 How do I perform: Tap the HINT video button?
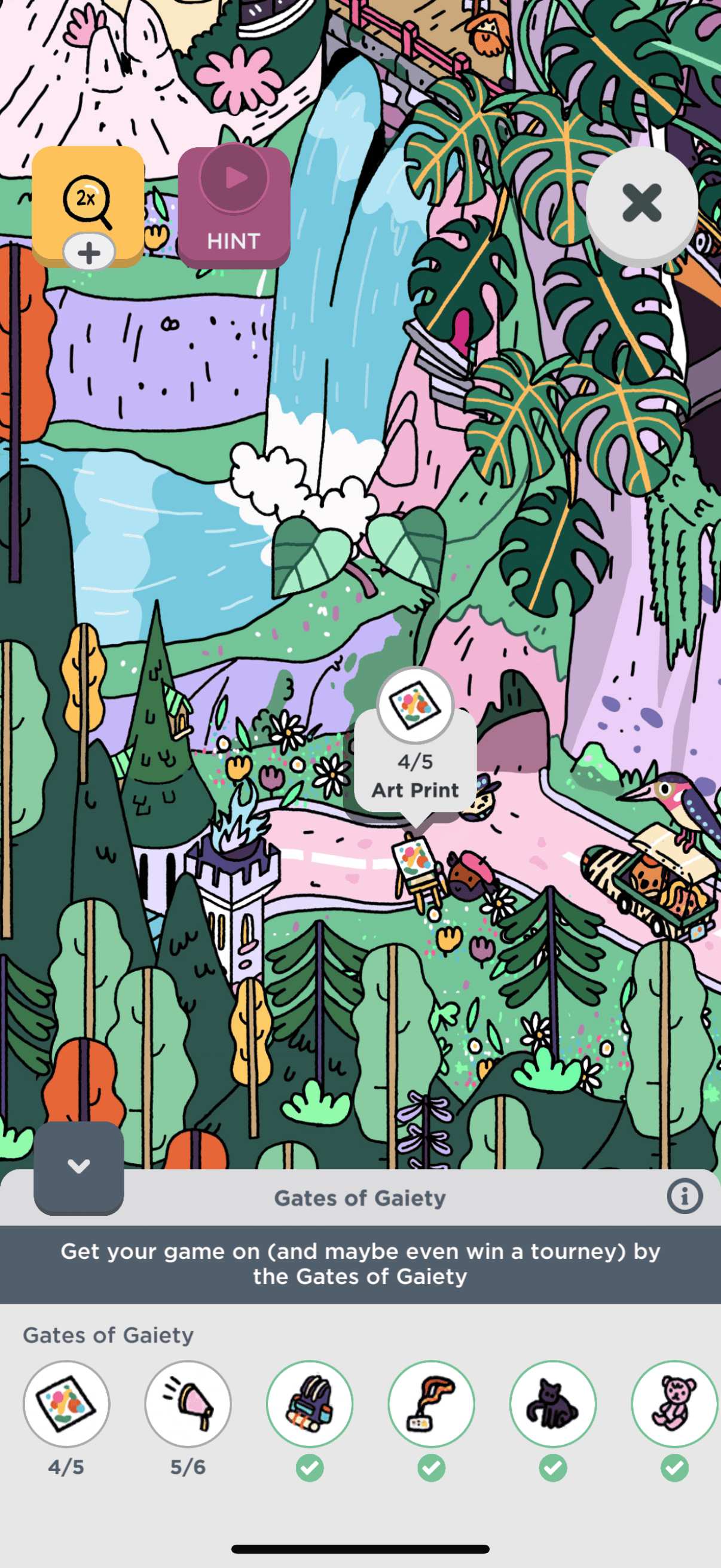click(234, 207)
